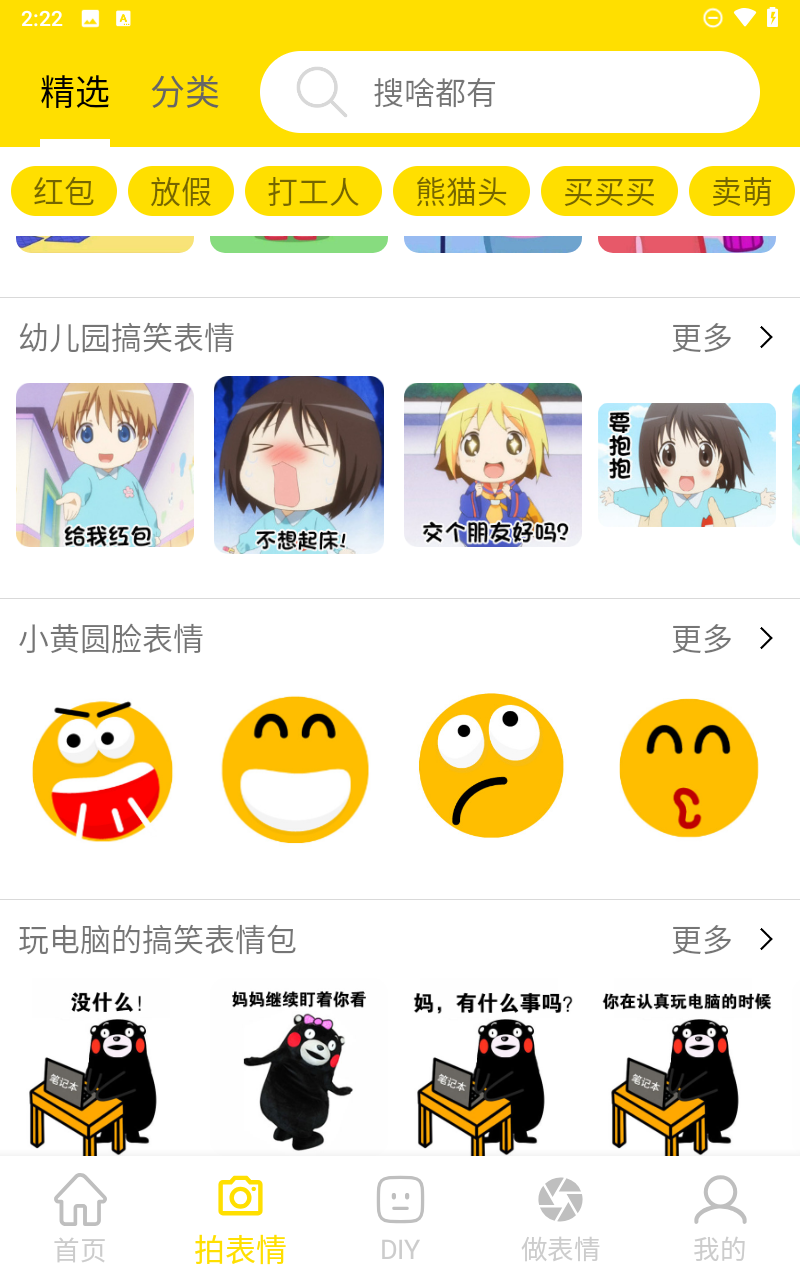The width and height of the screenshot is (800, 1280).
Task: Click the battery icon in the status bar
Action: [x=772, y=17]
